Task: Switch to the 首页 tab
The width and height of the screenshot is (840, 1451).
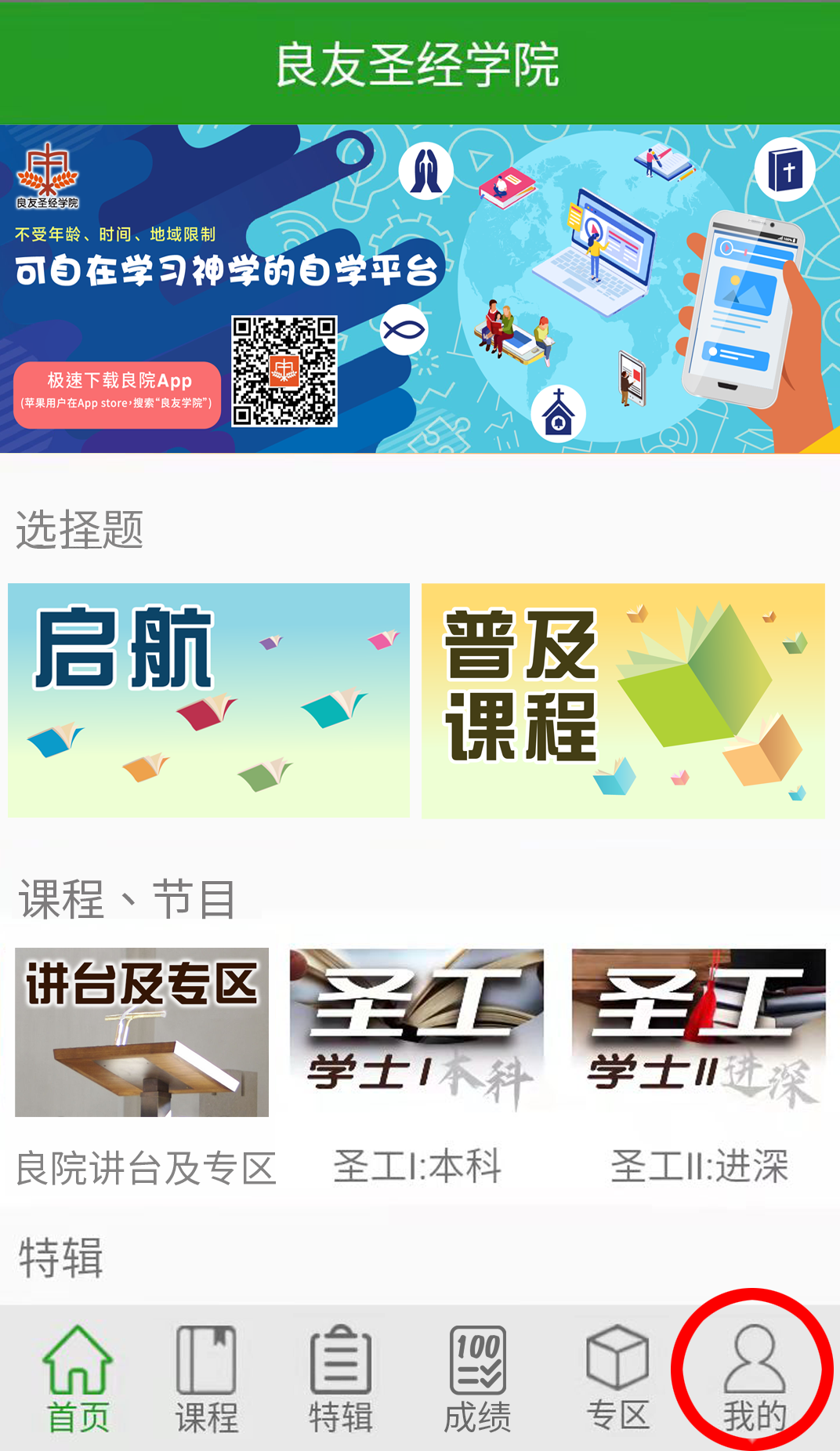Action: (78, 1379)
